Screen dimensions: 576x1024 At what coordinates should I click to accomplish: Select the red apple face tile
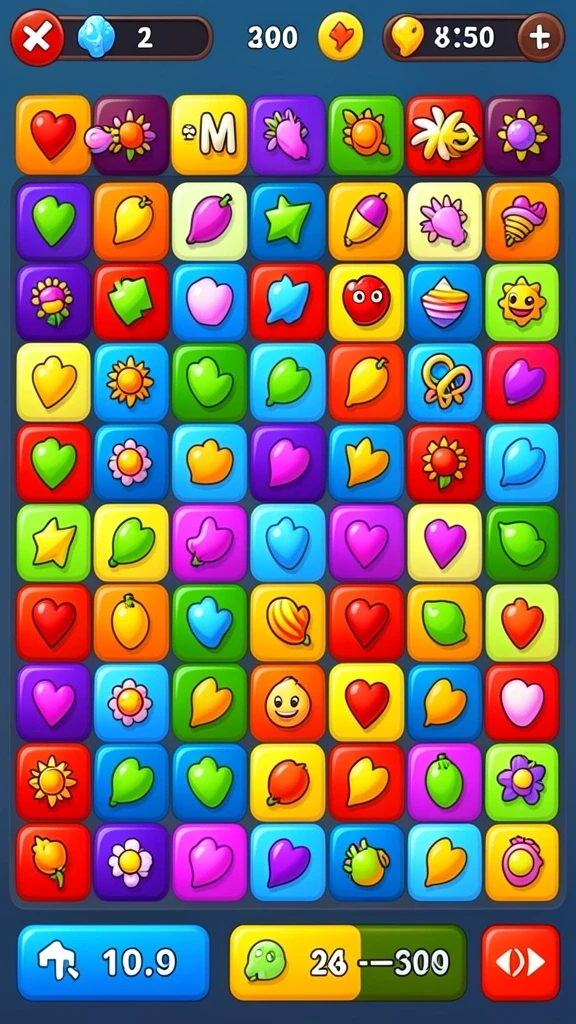[366, 302]
